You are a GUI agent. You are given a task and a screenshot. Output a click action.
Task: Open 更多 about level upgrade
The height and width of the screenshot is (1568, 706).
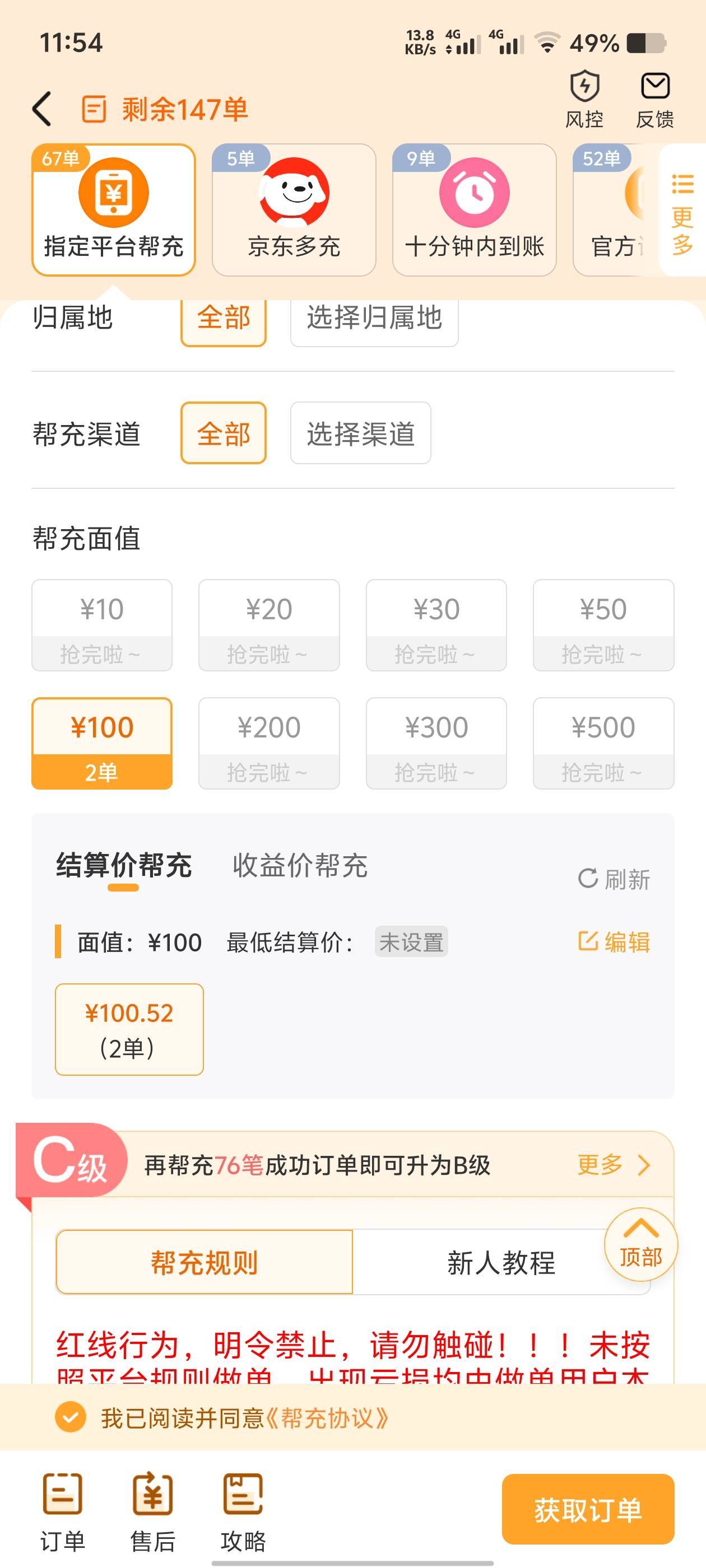pos(614,1165)
